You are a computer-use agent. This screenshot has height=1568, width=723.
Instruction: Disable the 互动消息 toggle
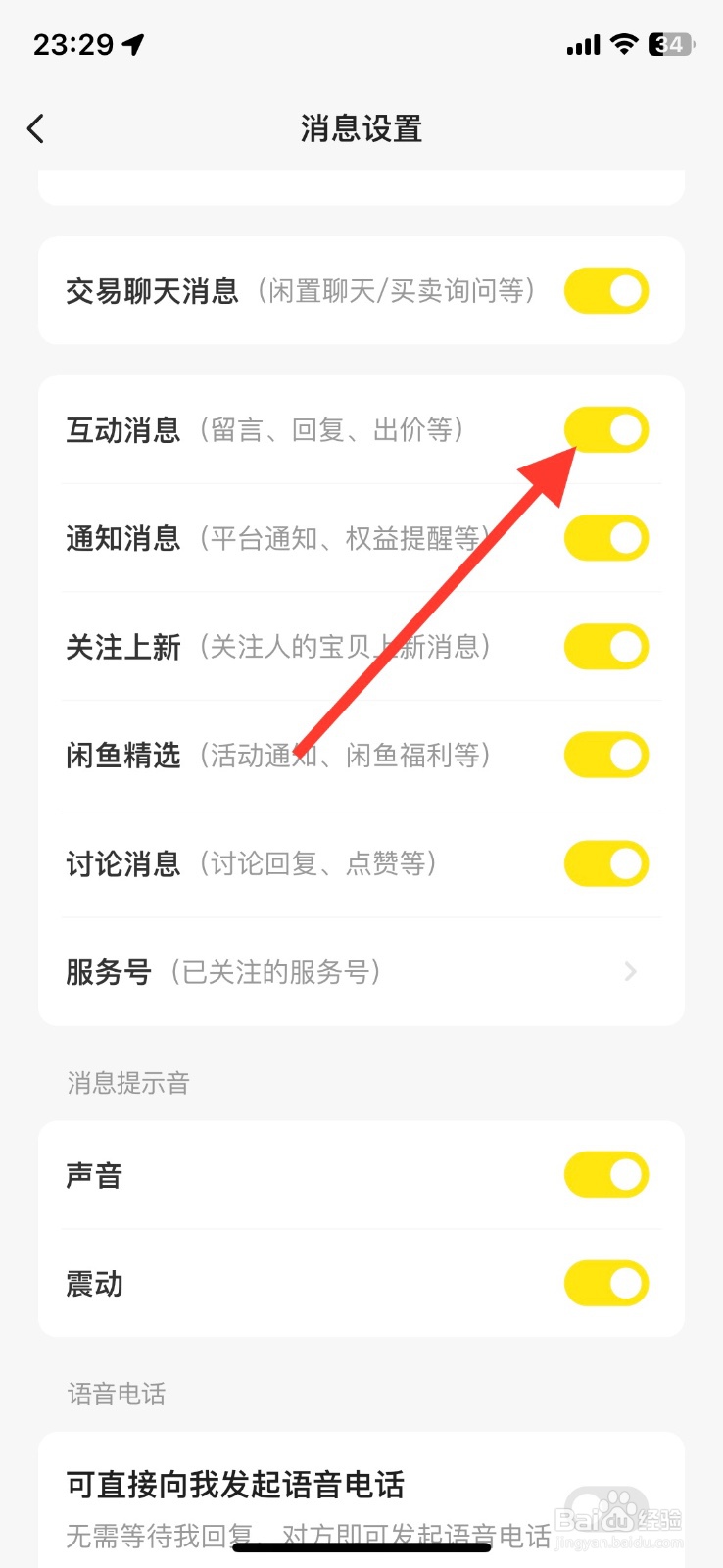point(606,429)
